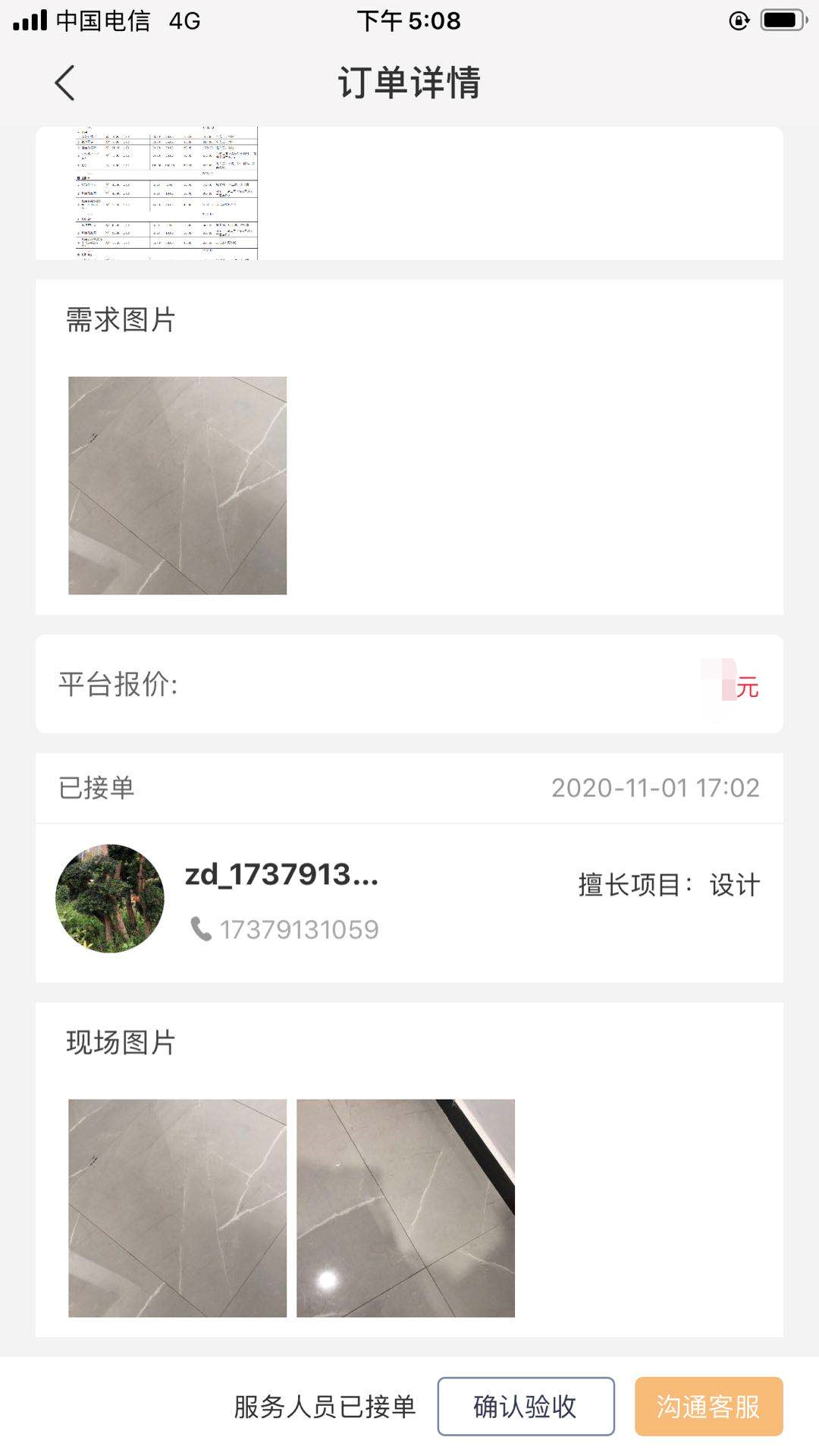Contact customer service via 沟通客服
Screen dimensions: 819x1456
[x=708, y=1407]
